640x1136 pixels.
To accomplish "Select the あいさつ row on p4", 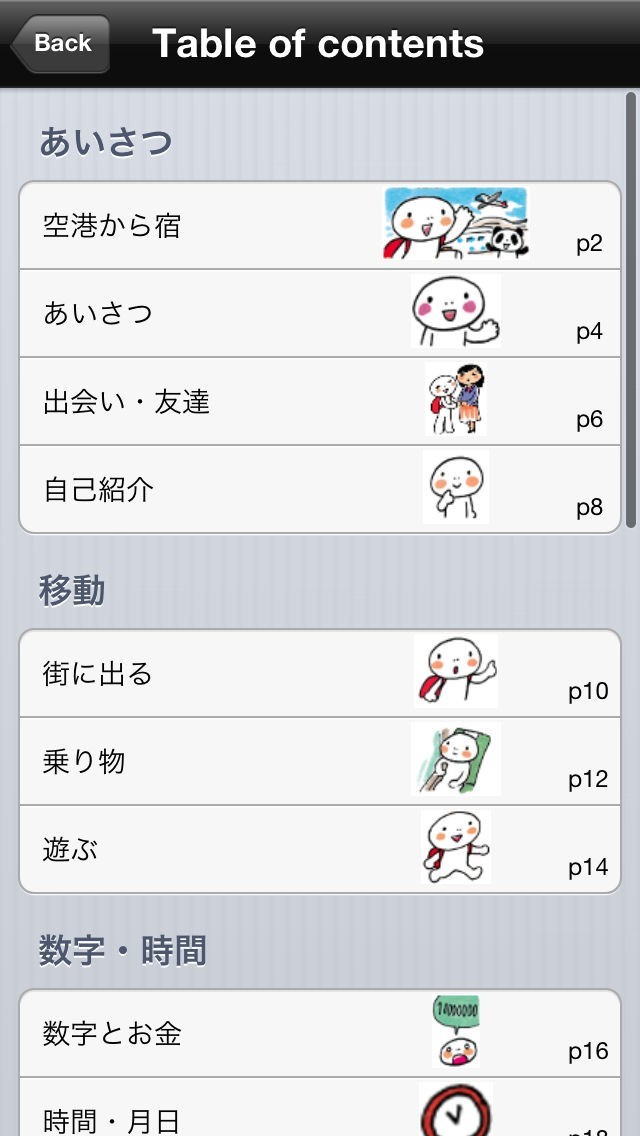I will point(320,313).
